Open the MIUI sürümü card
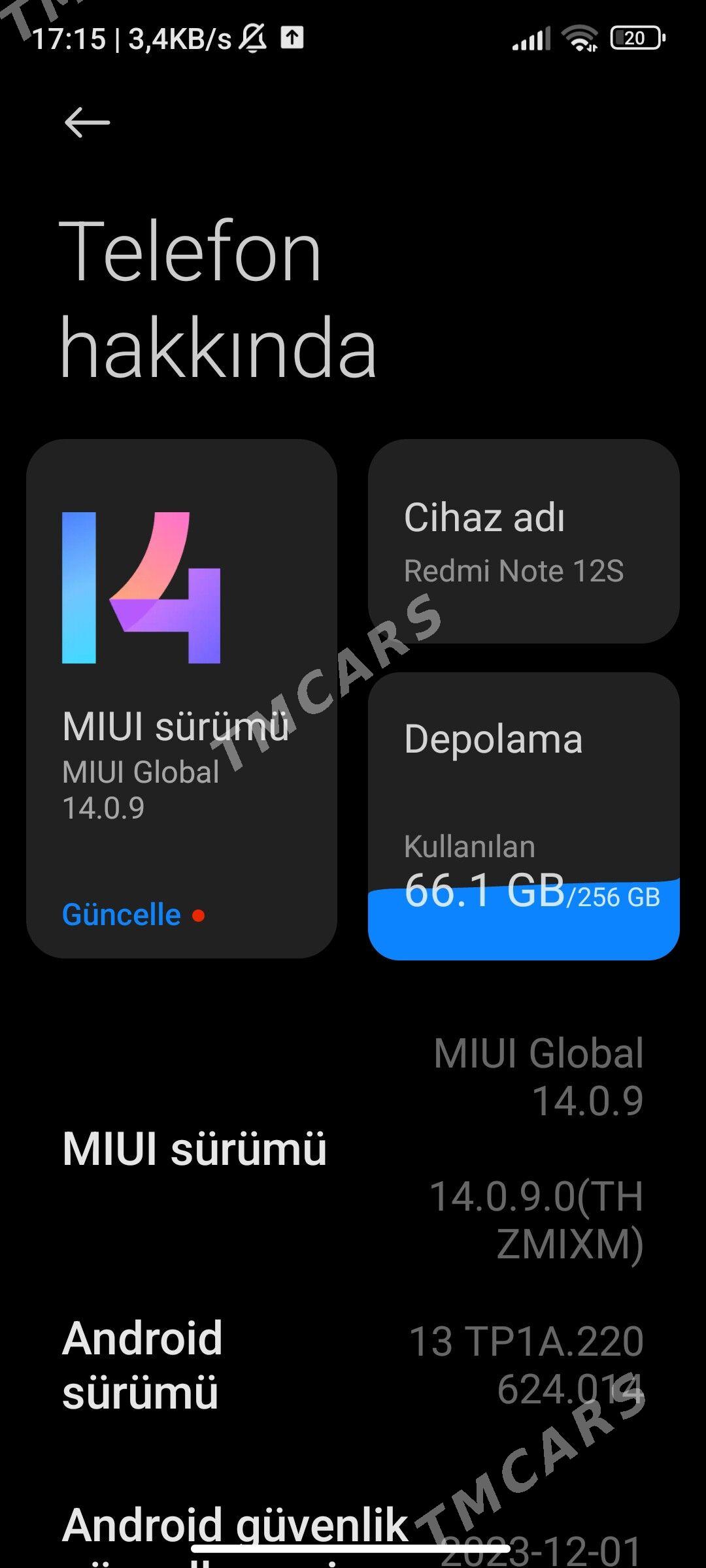The width and height of the screenshot is (706, 1568). click(x=182, y=698)
